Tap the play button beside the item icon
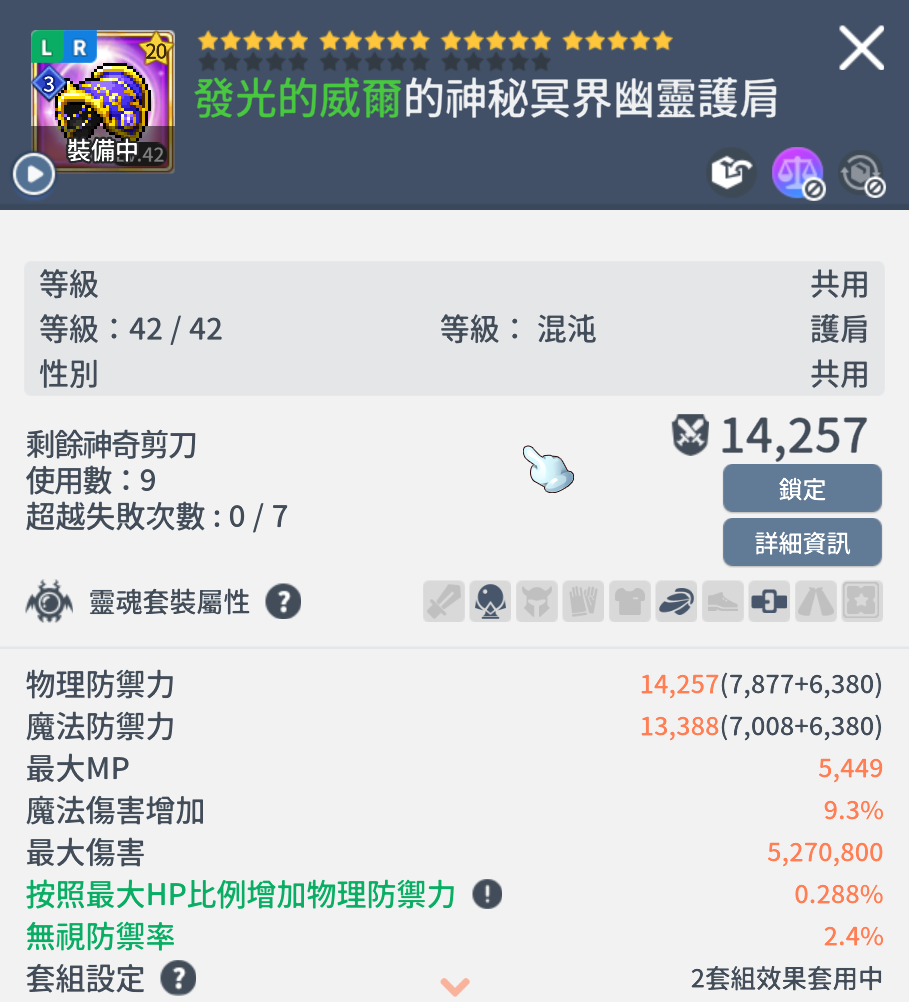This screenshot has height=1002, width=909. tap(34, 174)
